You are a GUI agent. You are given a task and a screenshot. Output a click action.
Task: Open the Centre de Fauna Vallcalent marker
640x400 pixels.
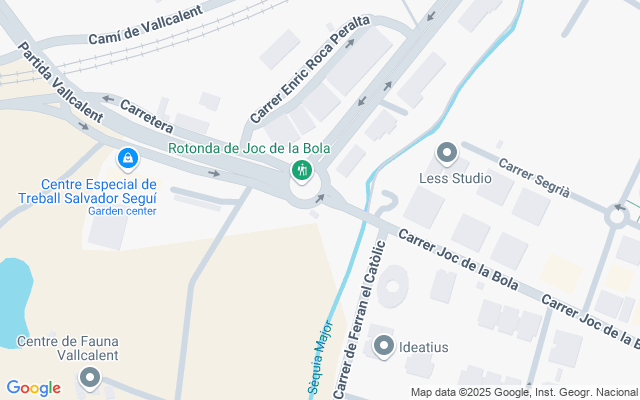91,378
